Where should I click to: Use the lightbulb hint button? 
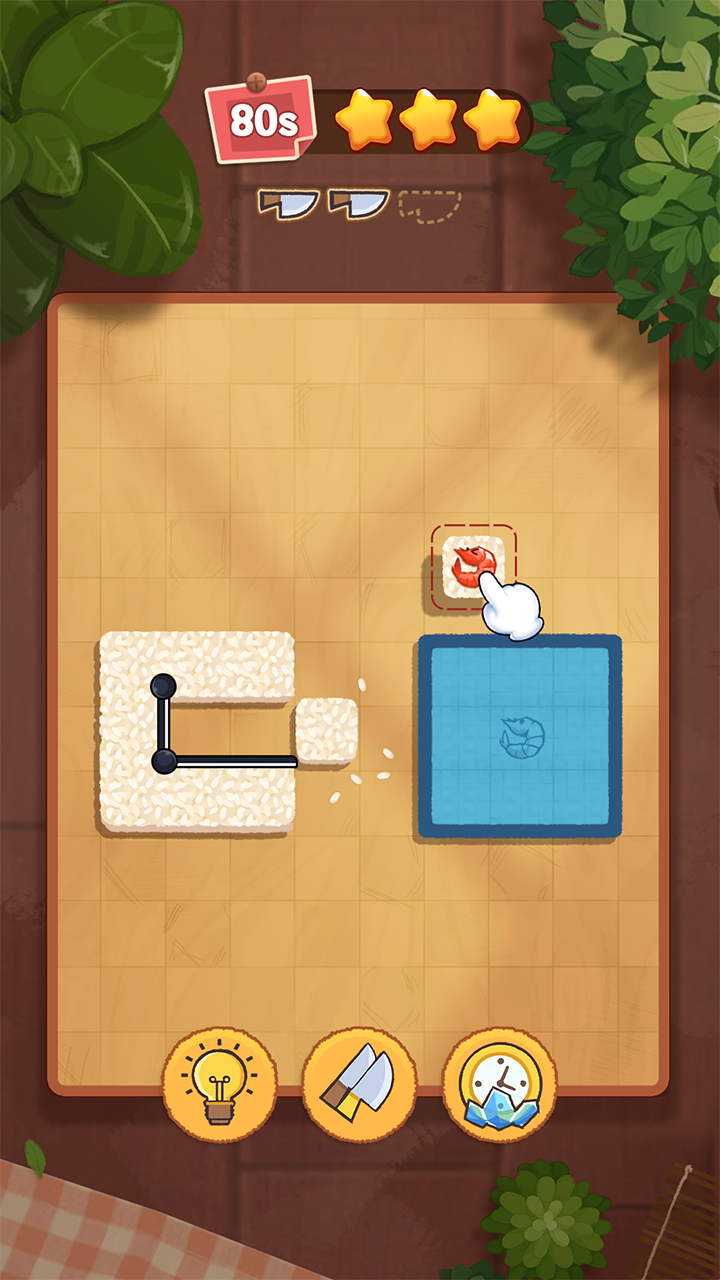pyautogui.click(x=219, y=1084)
